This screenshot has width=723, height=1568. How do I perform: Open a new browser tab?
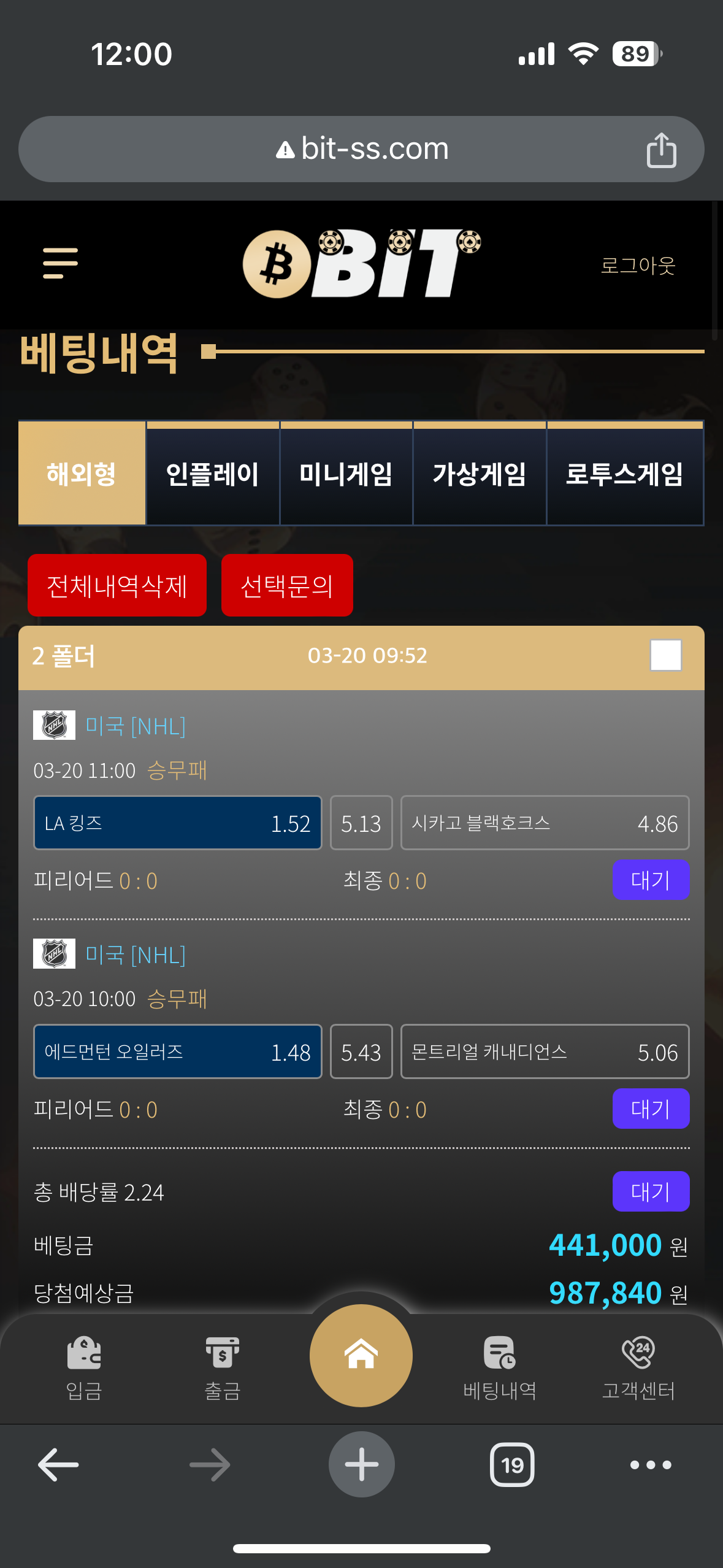point(362,1464)
